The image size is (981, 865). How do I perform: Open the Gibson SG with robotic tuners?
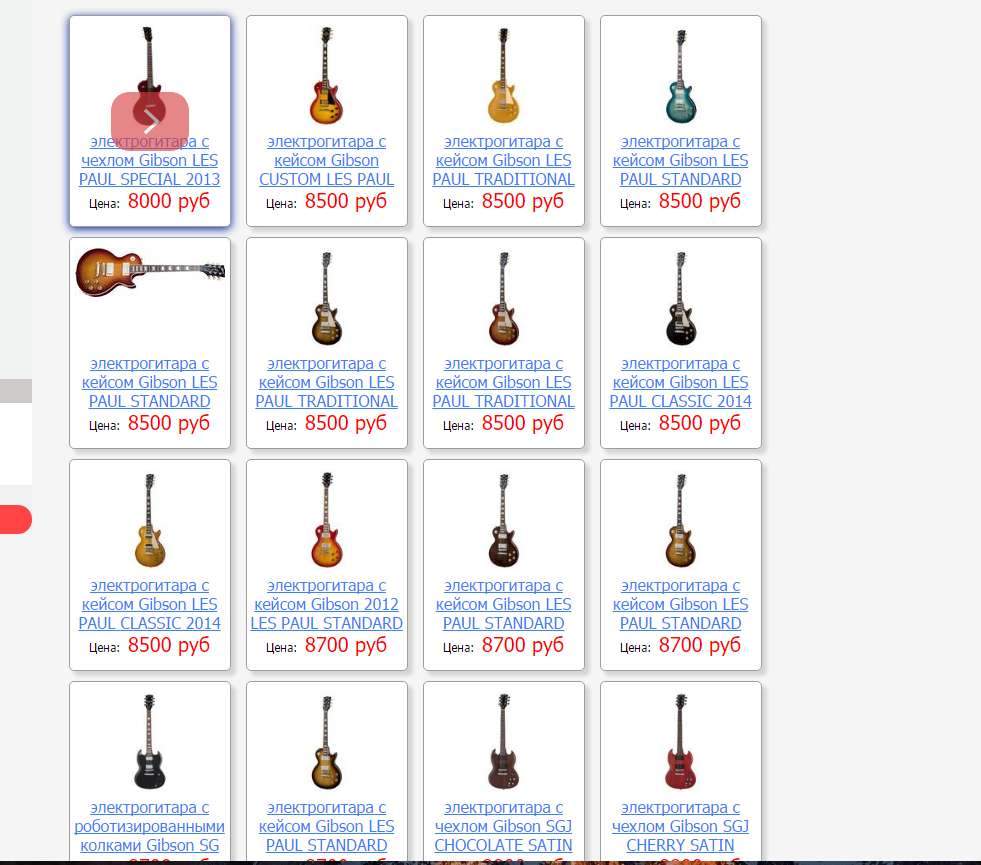click(x=149, y=827)
